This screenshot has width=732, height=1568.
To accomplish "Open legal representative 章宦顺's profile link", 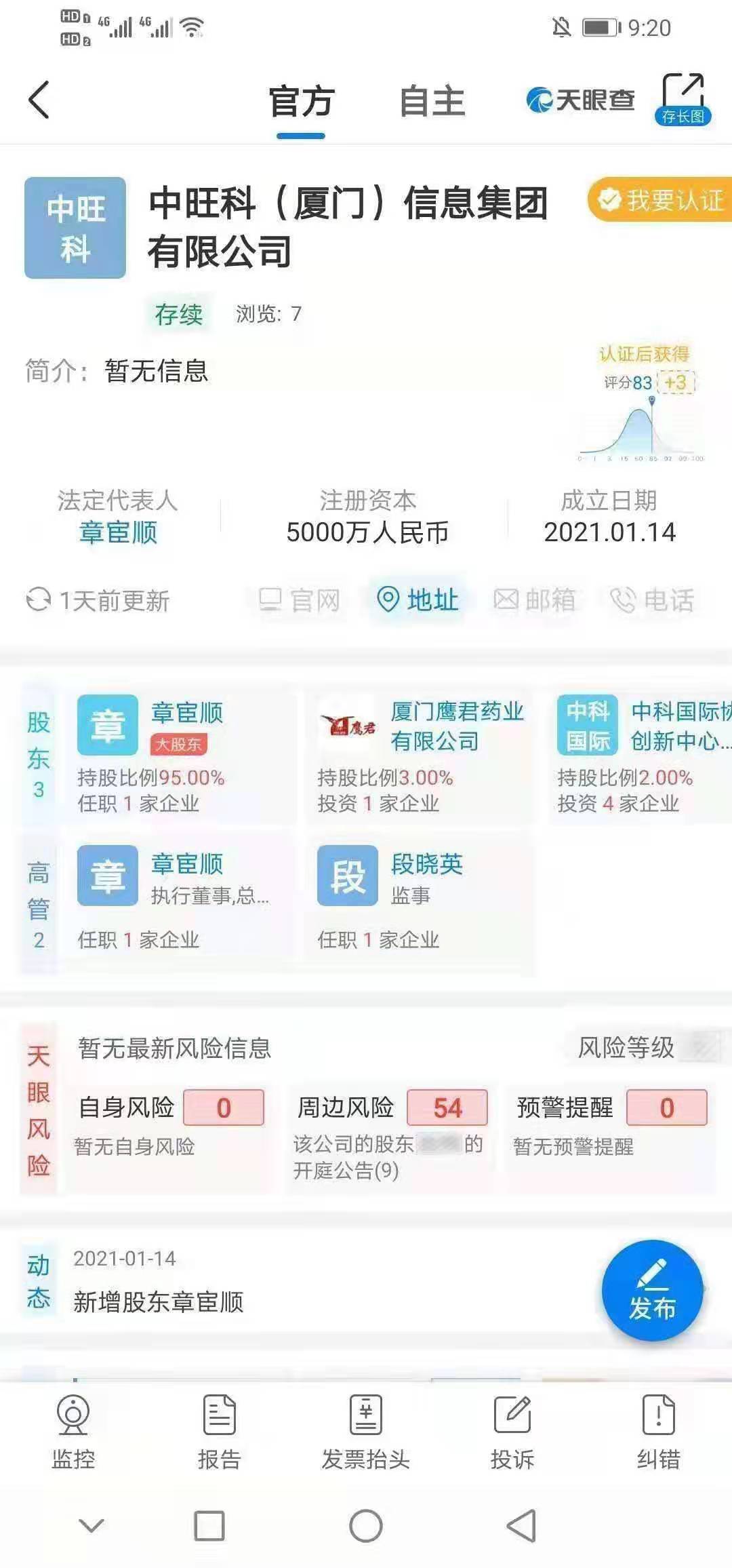I will coord(118,532).
